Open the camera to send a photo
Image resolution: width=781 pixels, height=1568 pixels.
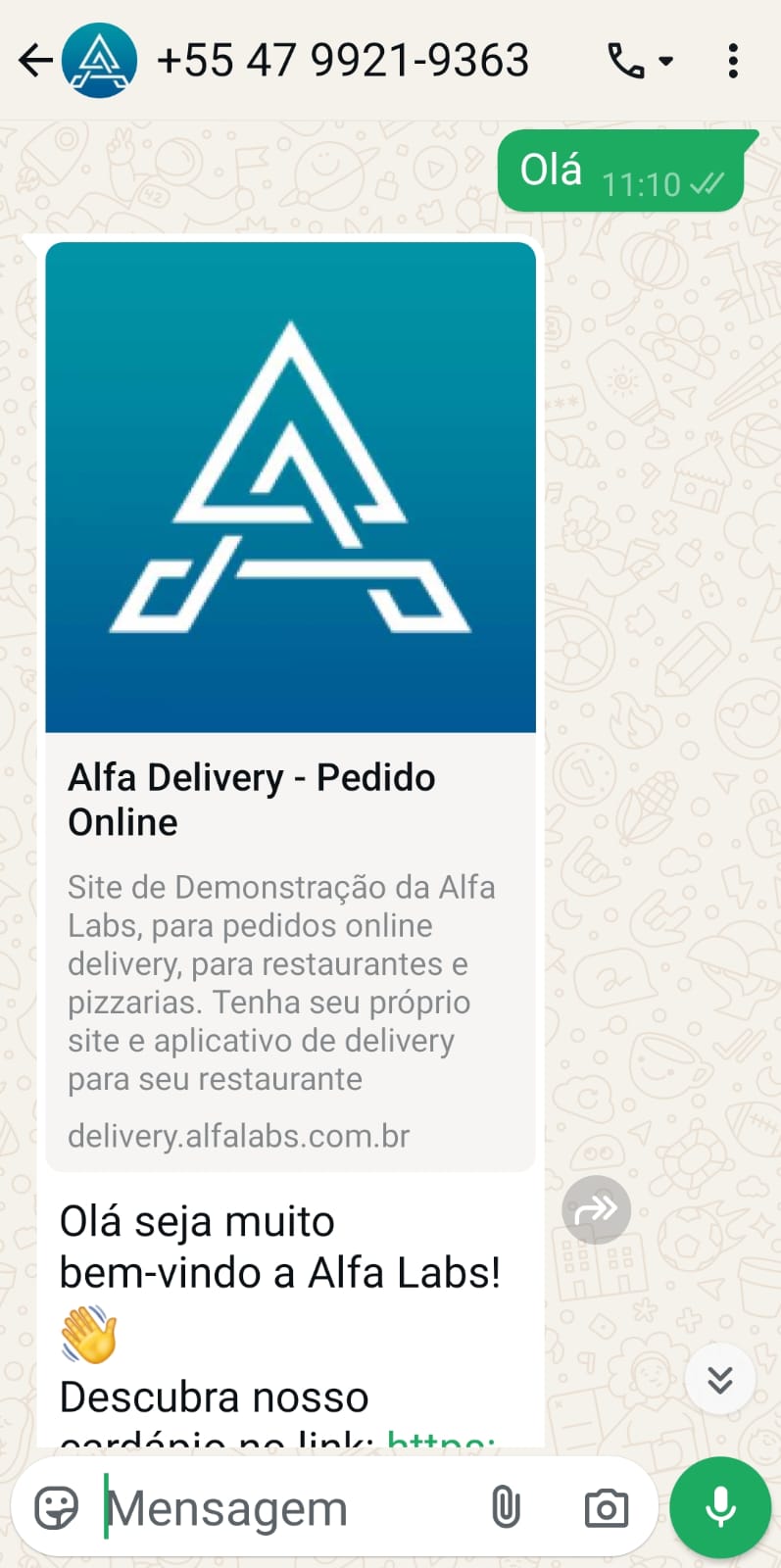click(x=607, y=1508)
